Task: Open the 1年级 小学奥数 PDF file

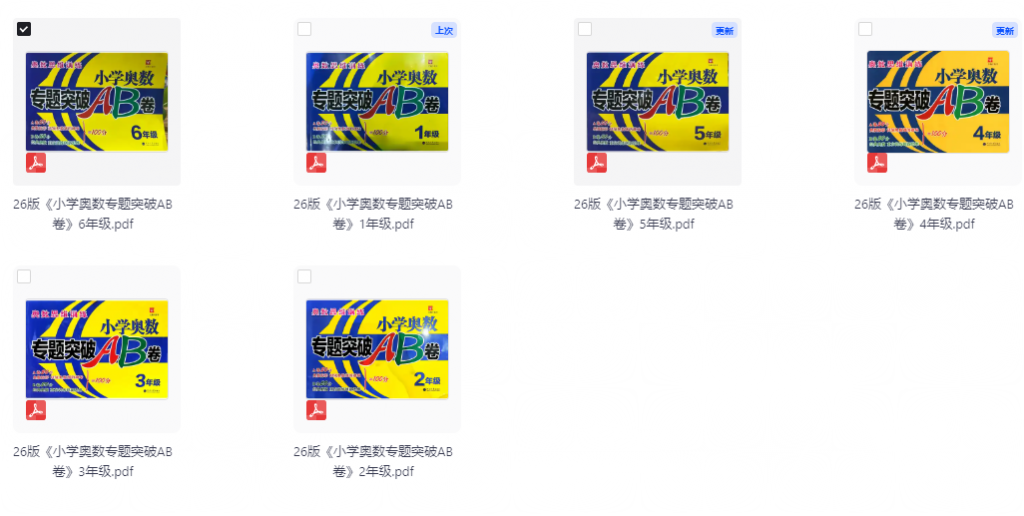Action: point(377,102)
